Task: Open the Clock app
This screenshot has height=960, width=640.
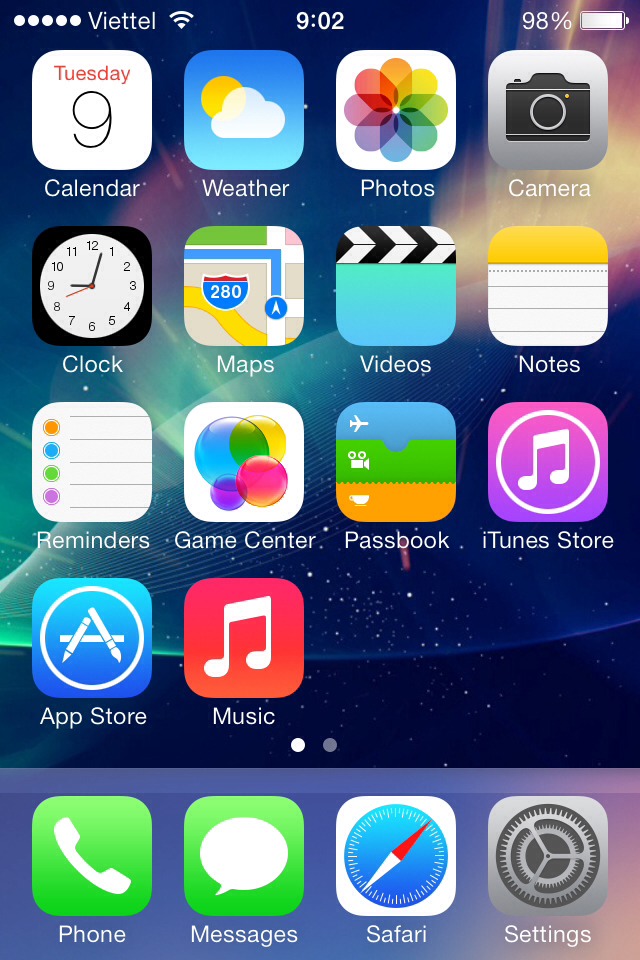Action: tap(92, 286)
